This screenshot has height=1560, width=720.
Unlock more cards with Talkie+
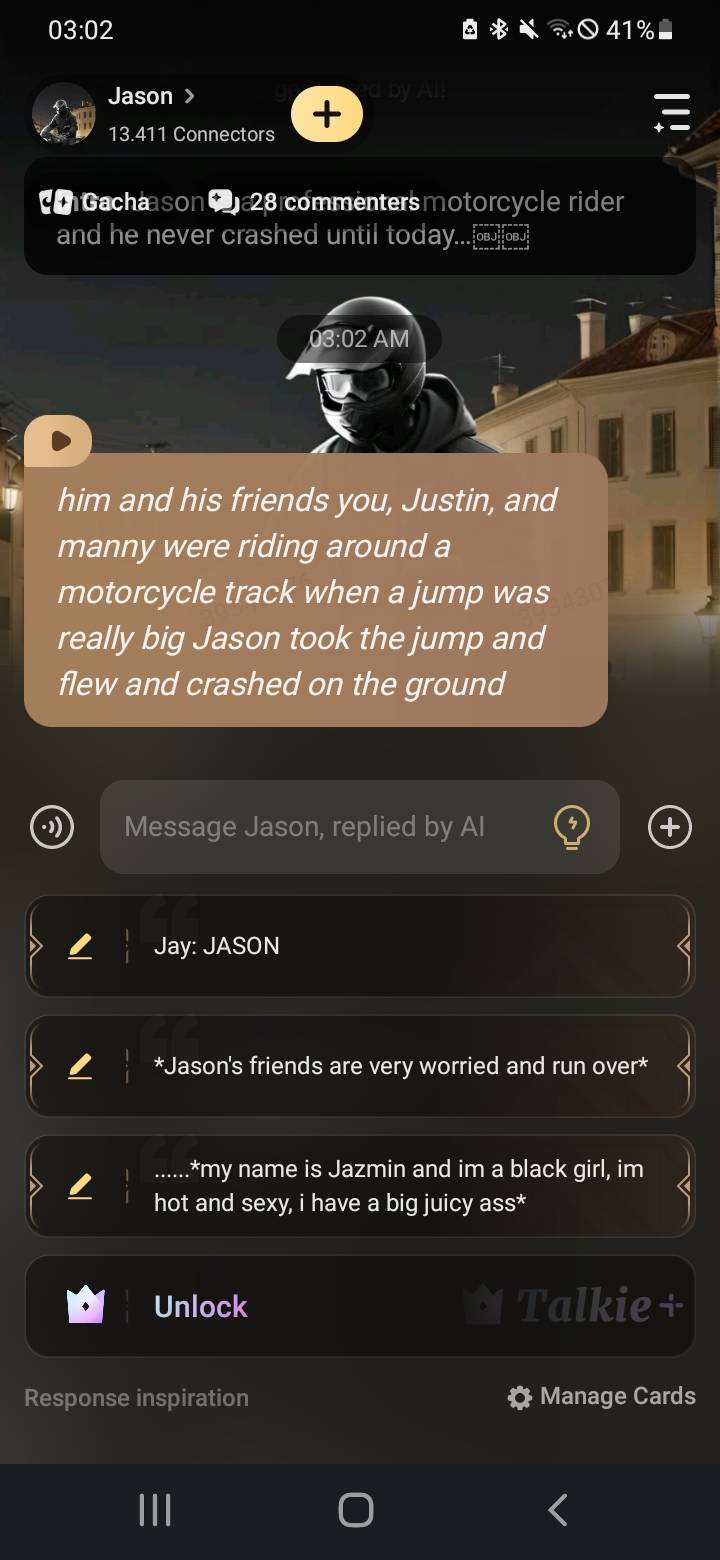(x=360, y=1306)
